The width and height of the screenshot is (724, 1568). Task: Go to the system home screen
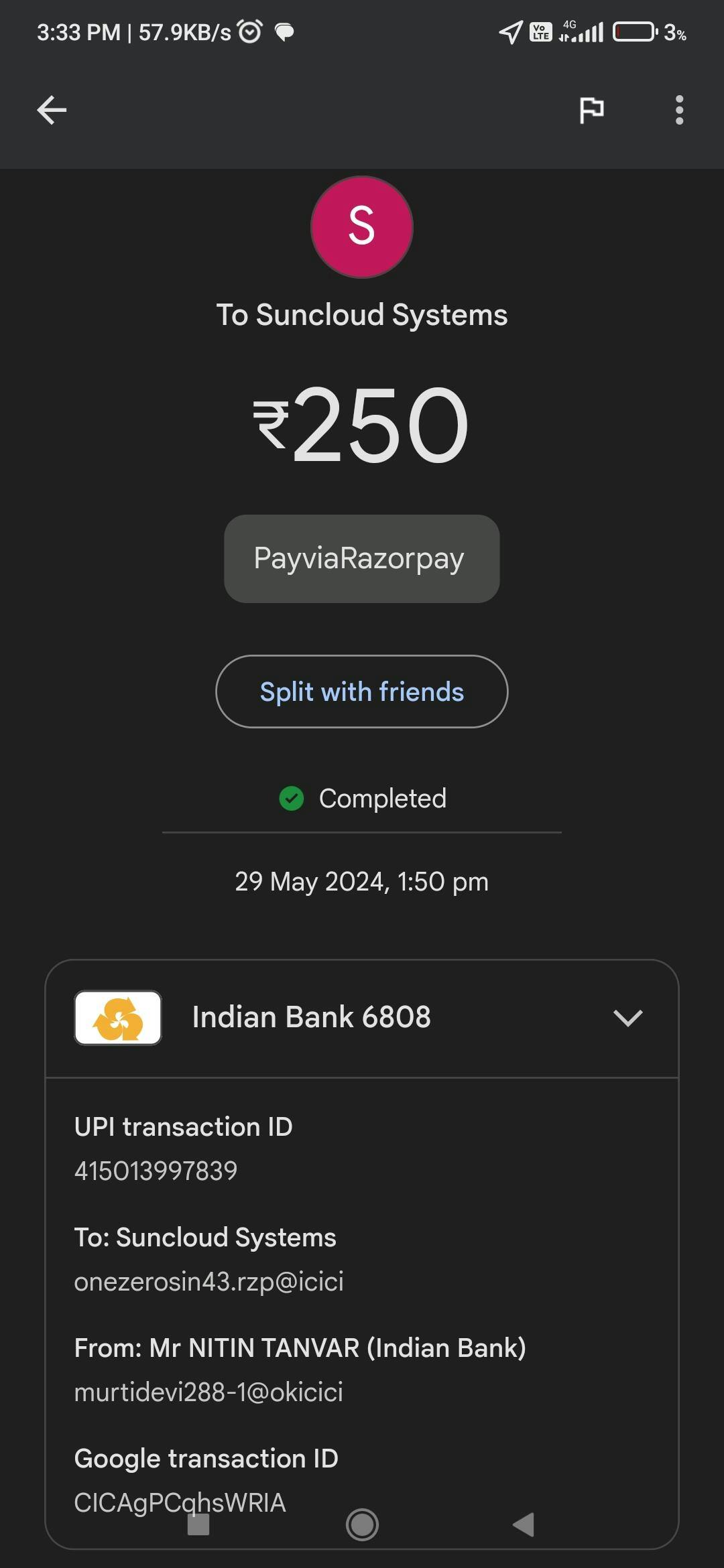coord(362,1524)
